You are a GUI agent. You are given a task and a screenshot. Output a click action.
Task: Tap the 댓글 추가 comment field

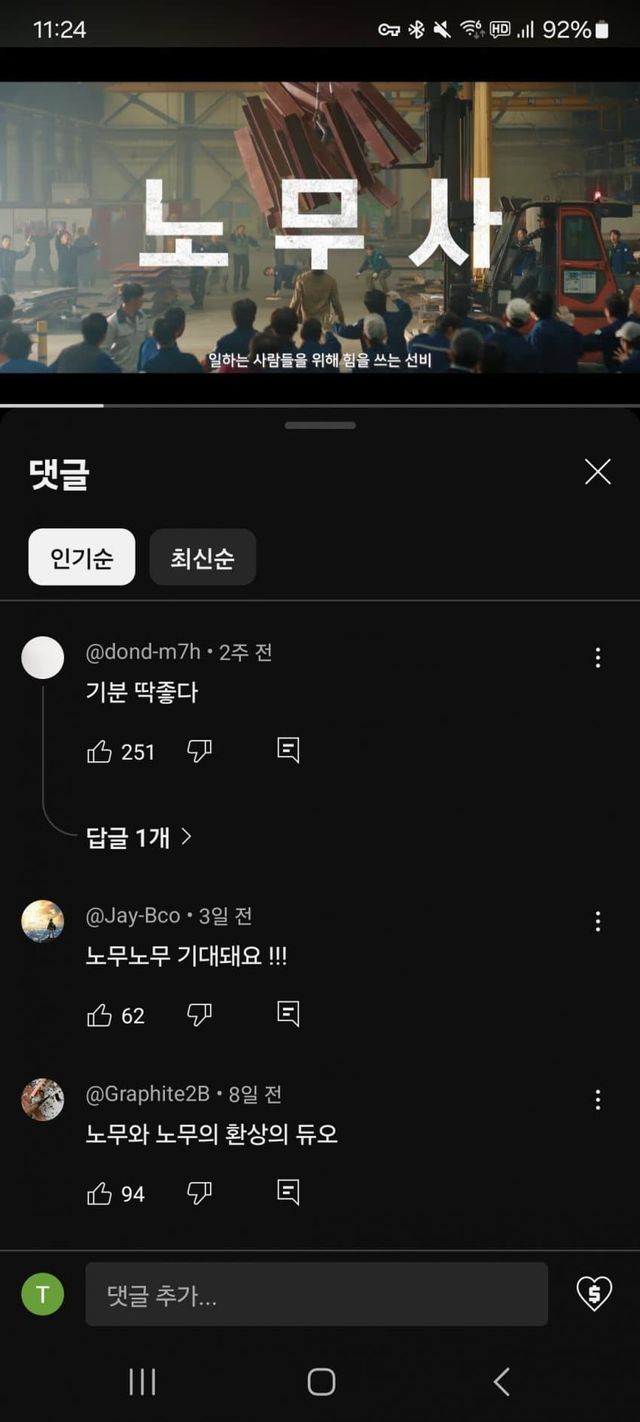click(316, 1294)
